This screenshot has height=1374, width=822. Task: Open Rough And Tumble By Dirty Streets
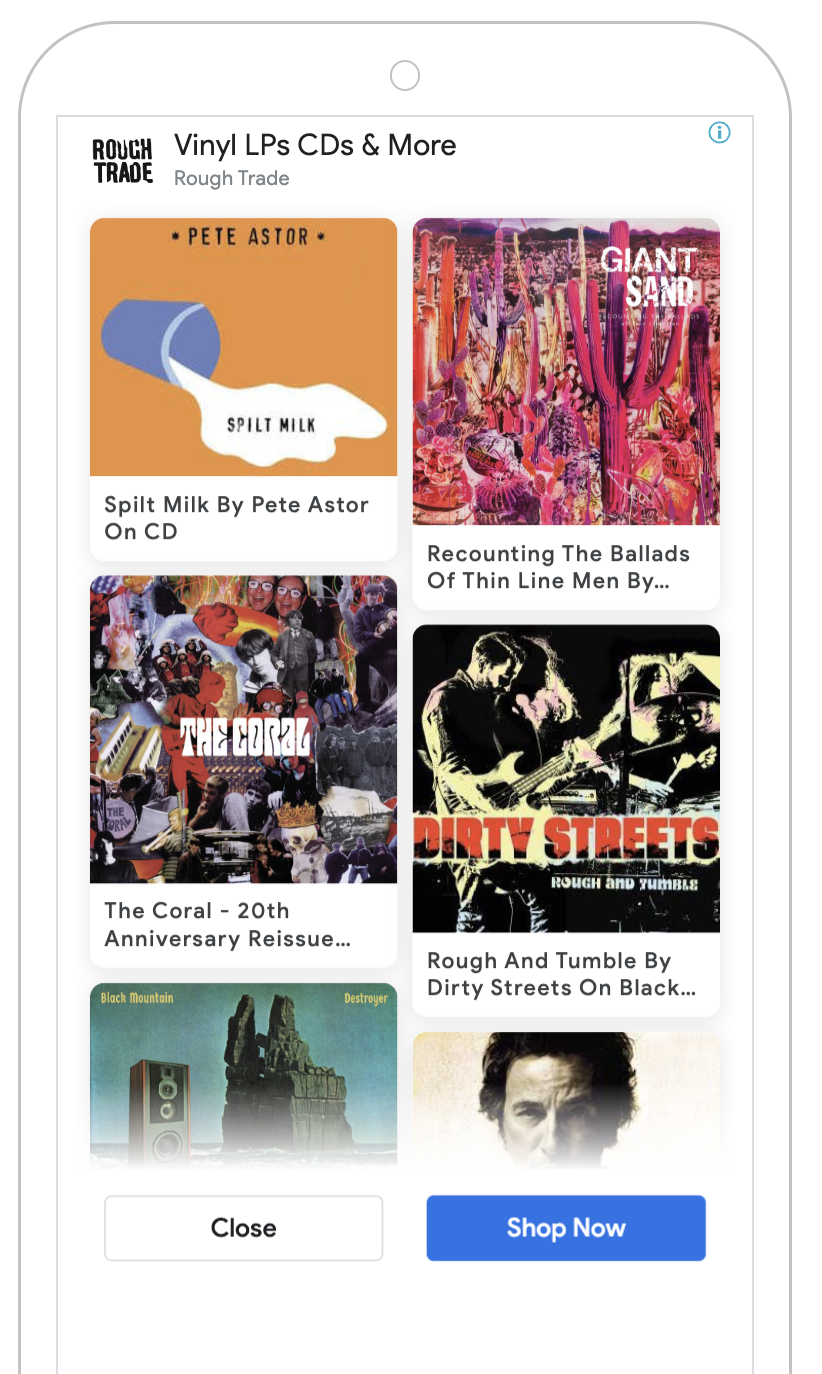[x=566, y=821]
